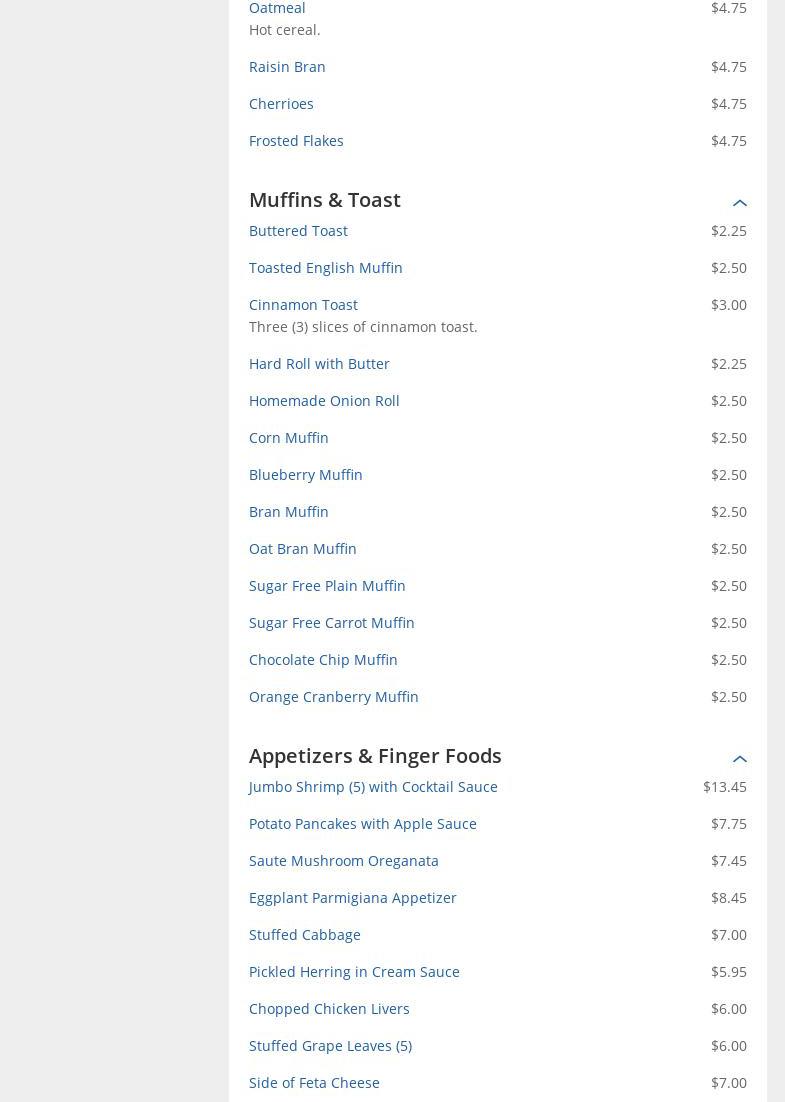Open Cinnamon Toast details

click(x=303, y=305)
